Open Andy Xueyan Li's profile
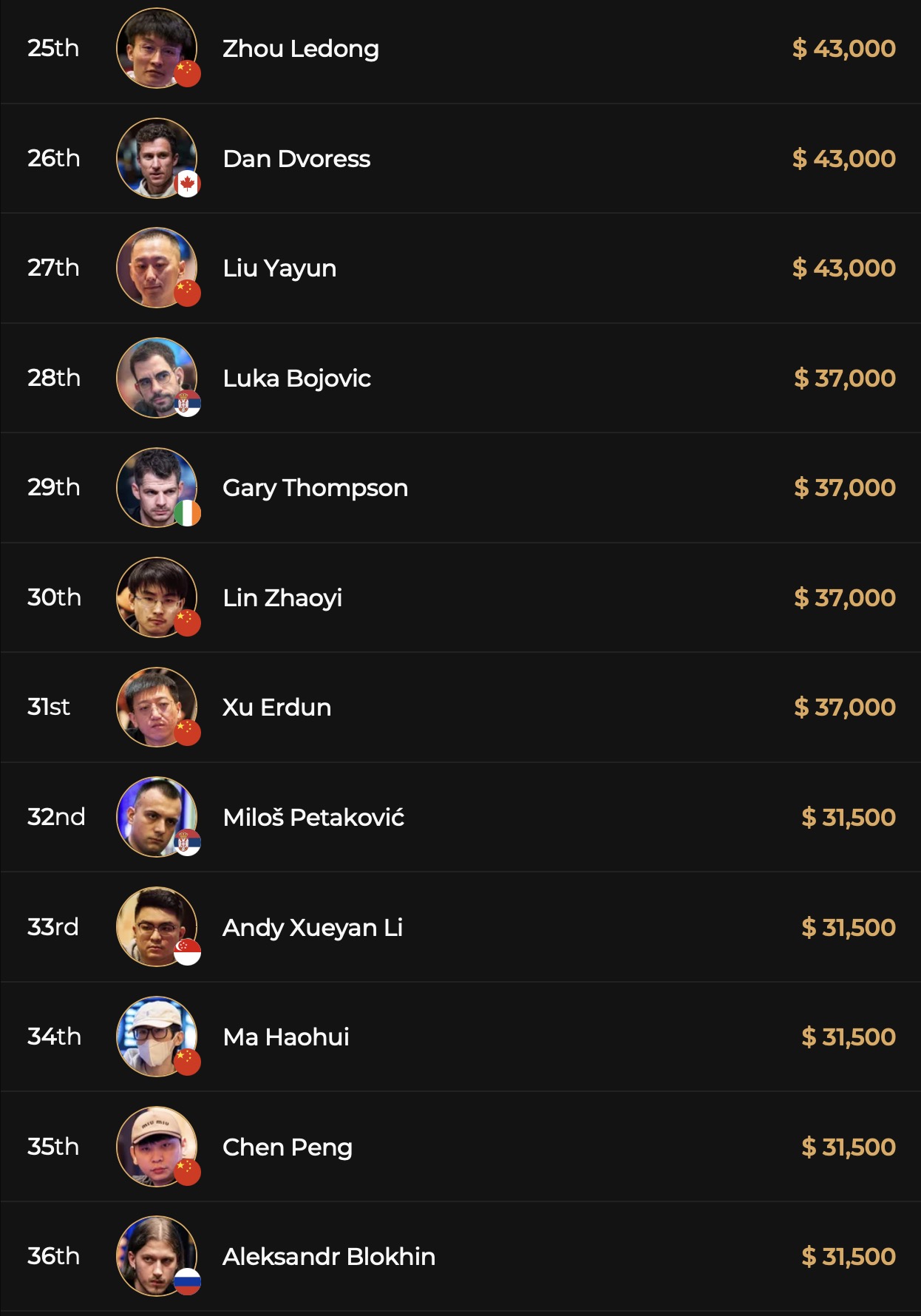 (312, 927)
